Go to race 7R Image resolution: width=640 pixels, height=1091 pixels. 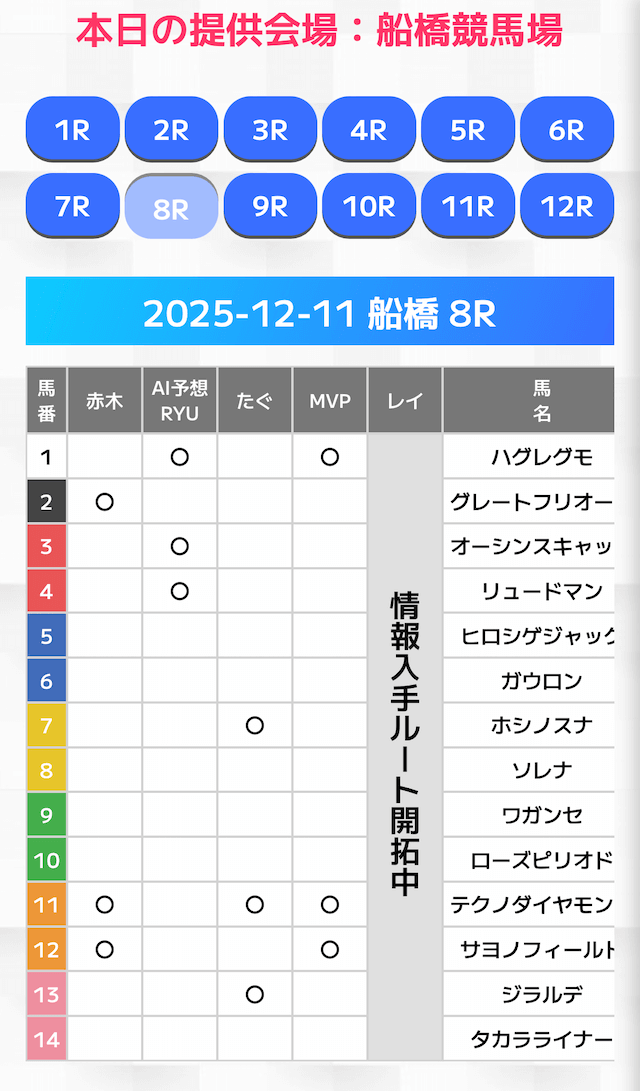pos(73,206)
